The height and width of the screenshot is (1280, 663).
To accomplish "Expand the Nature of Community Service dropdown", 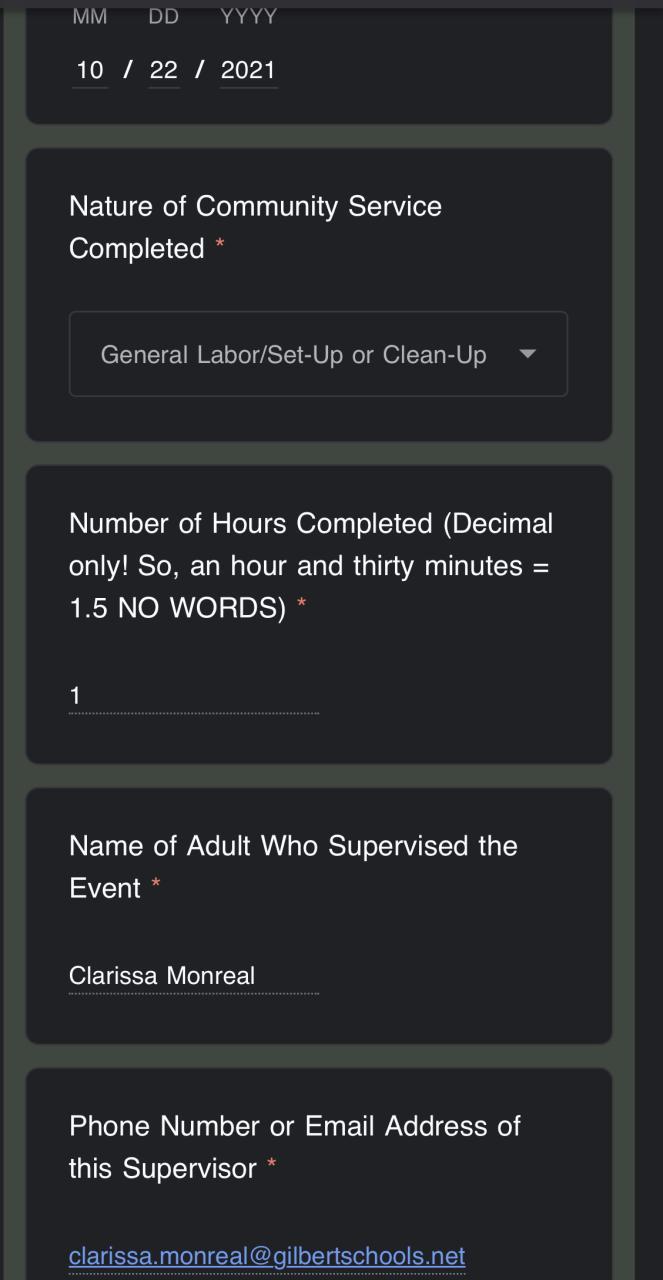I will coord(318,354).
